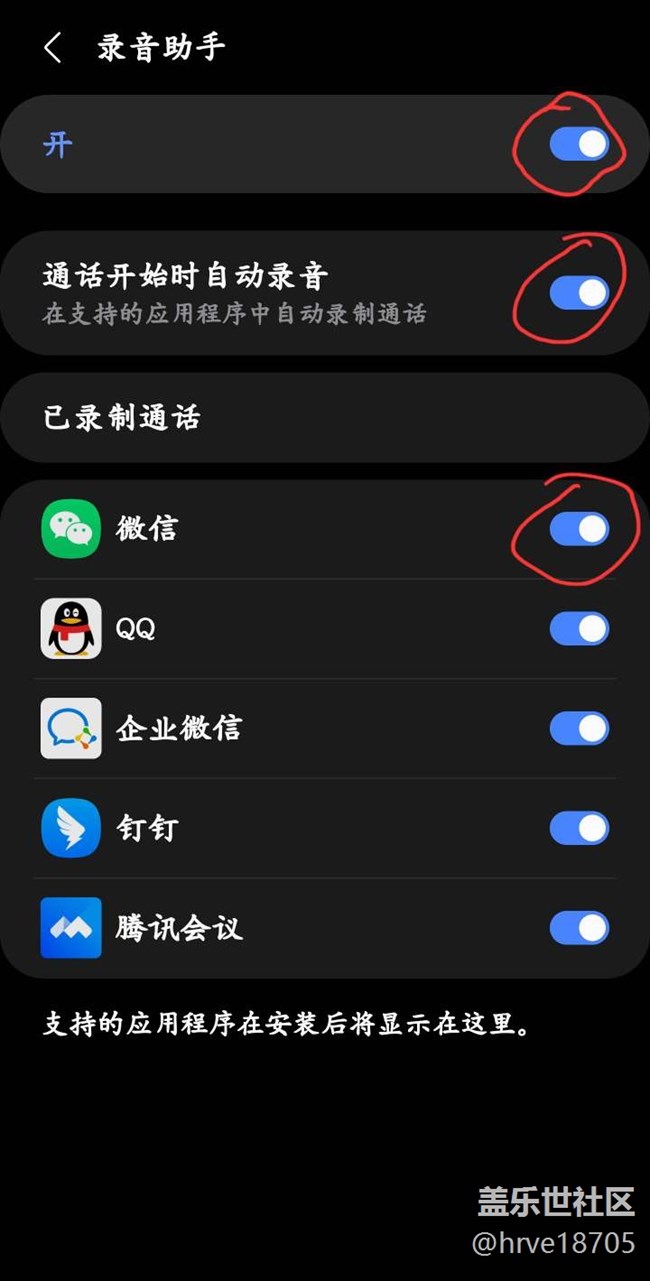Screen dimensions: 650x1281
Task: Open 已录制通话 list
Action: (325, 418)
